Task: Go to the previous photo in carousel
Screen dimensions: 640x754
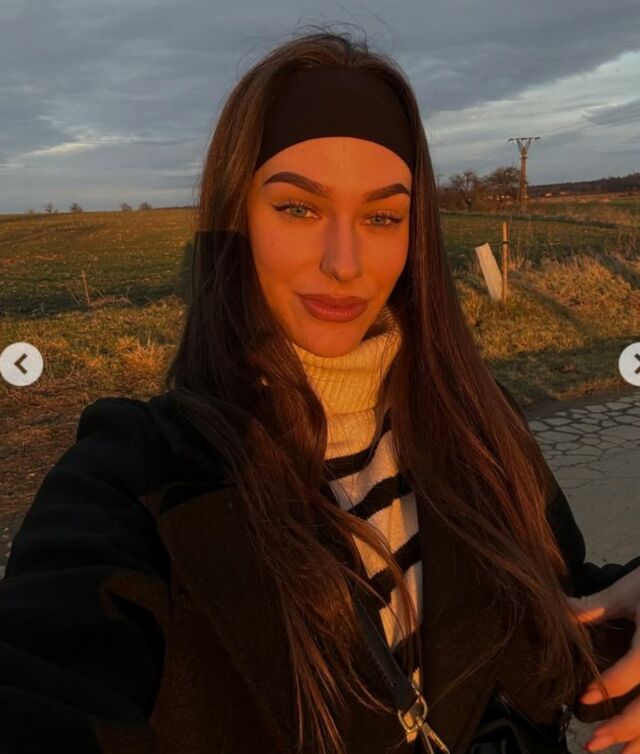Action: tap(21, 364)
